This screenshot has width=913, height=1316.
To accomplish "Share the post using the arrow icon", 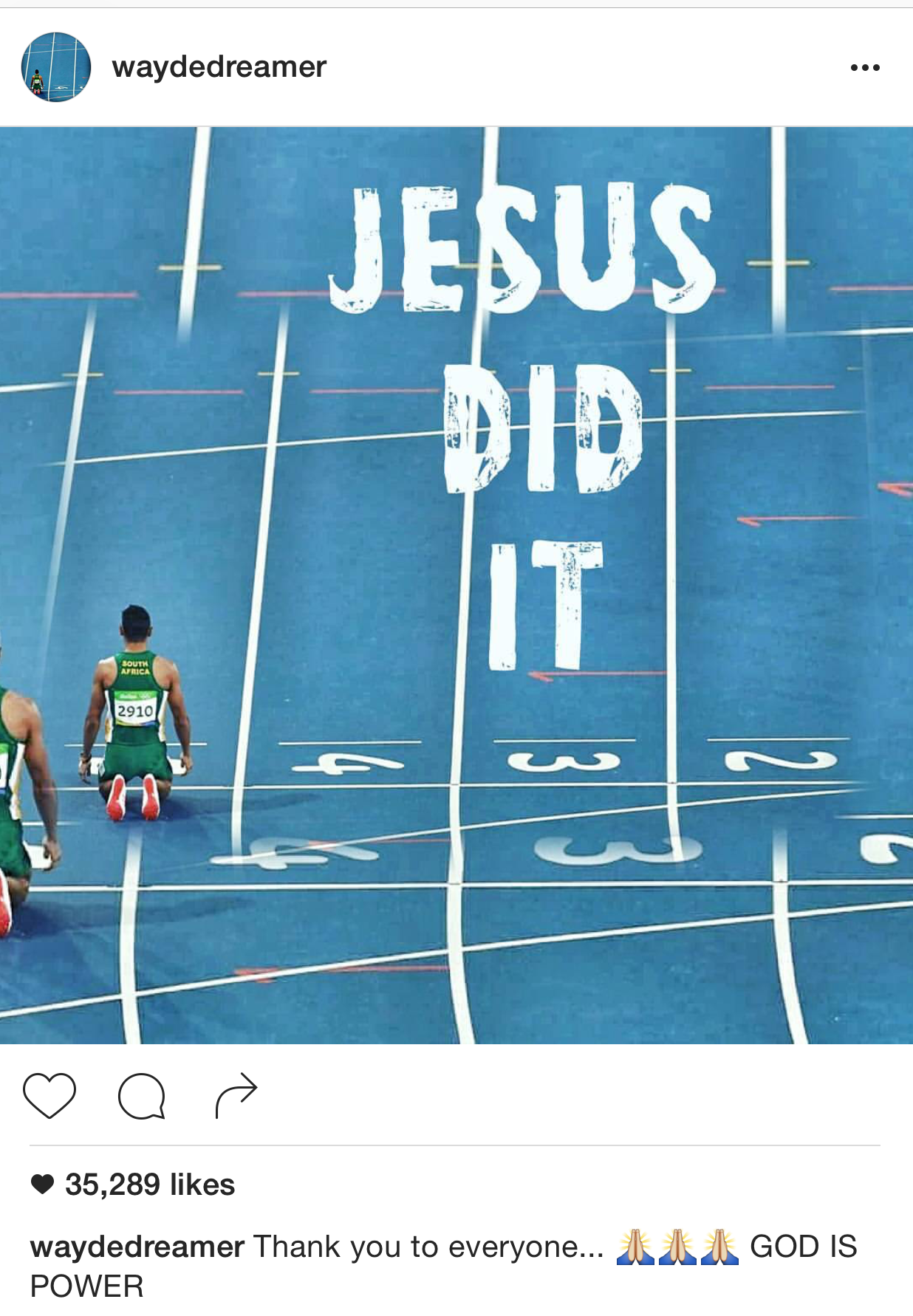I will point(236,1095).
